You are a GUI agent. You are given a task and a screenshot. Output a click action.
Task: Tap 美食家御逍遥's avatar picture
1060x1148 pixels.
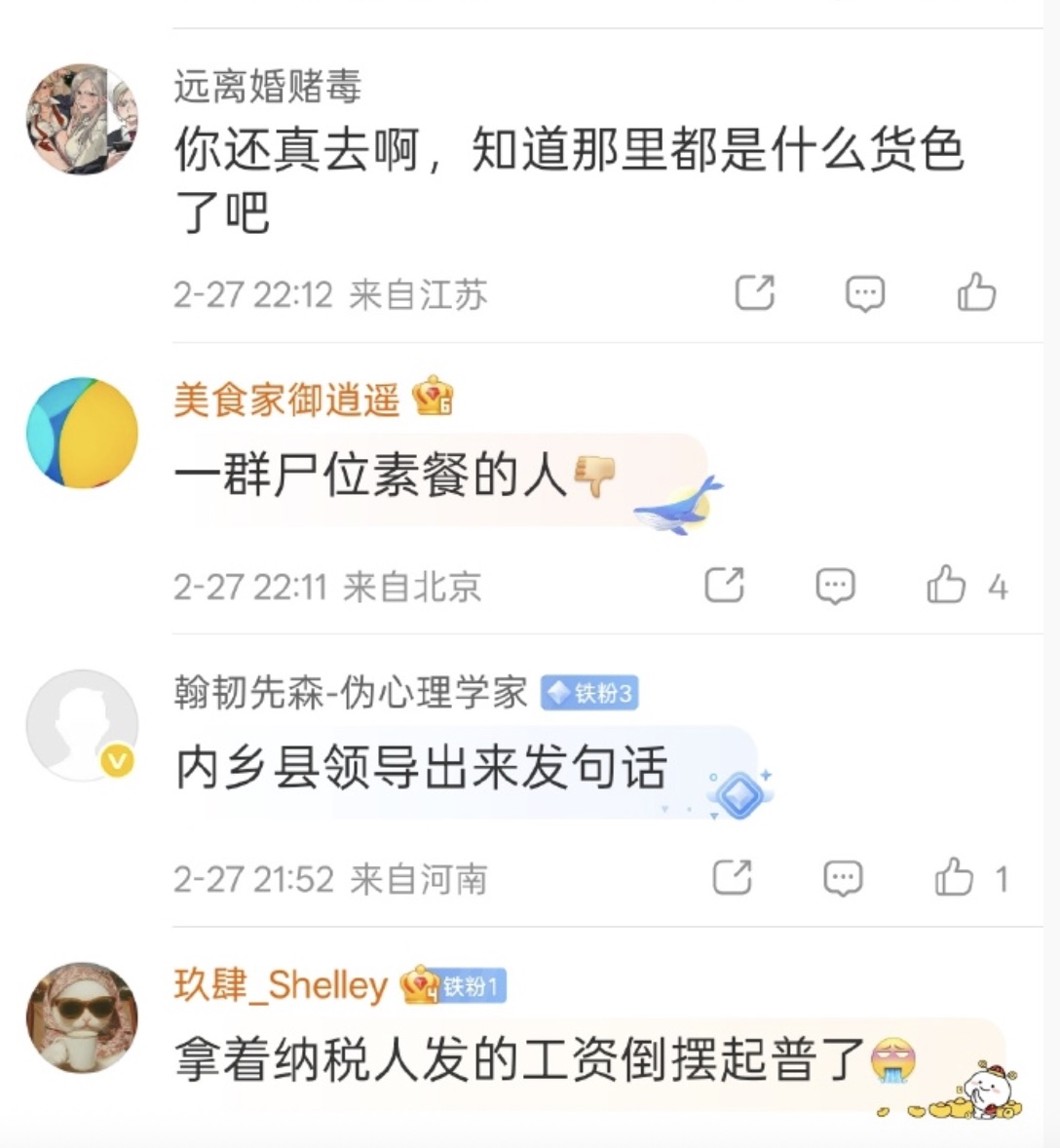click(82, 433)
